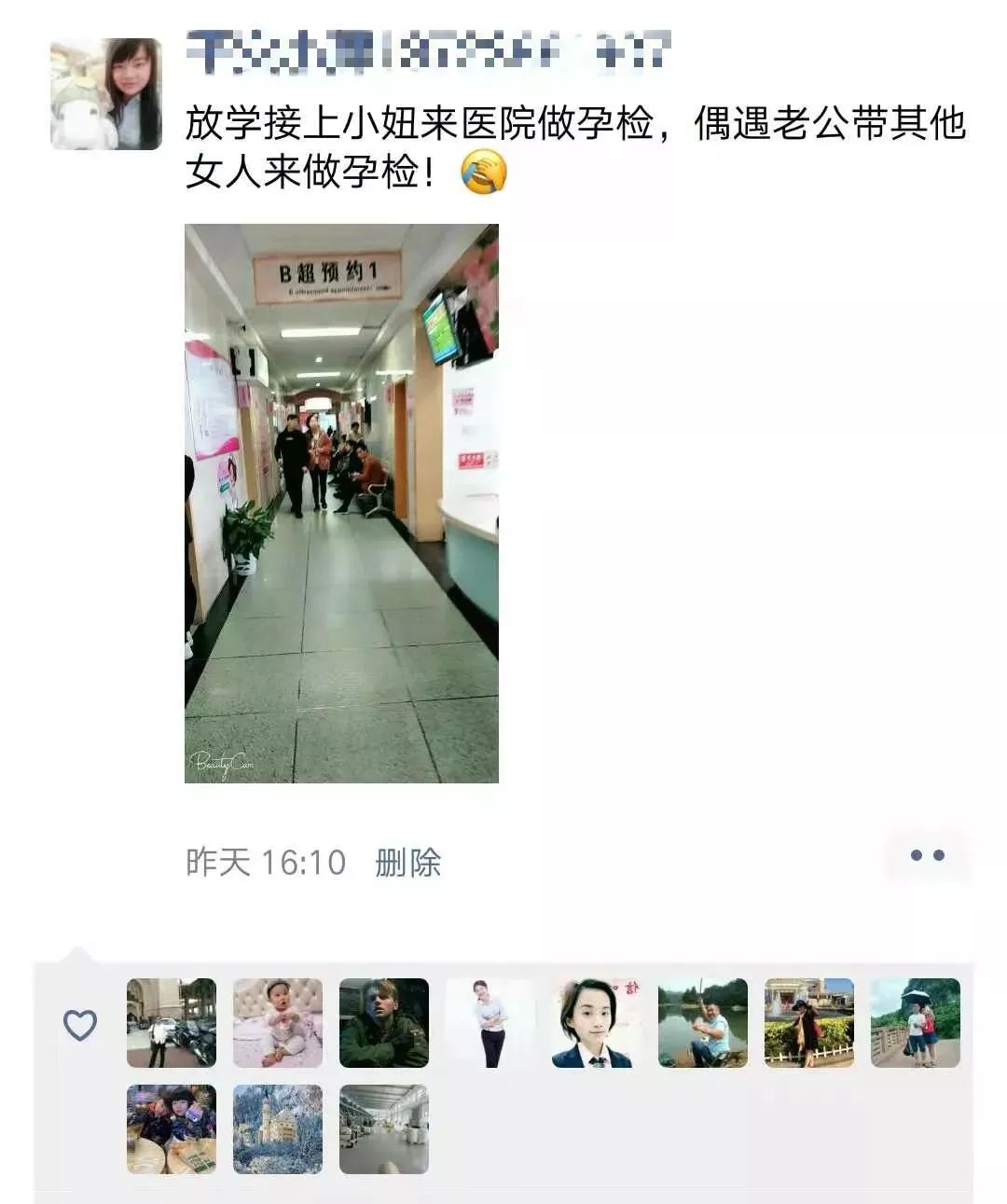
Task: Open the poster's profile avatar
Action: [x=105, y=94]
